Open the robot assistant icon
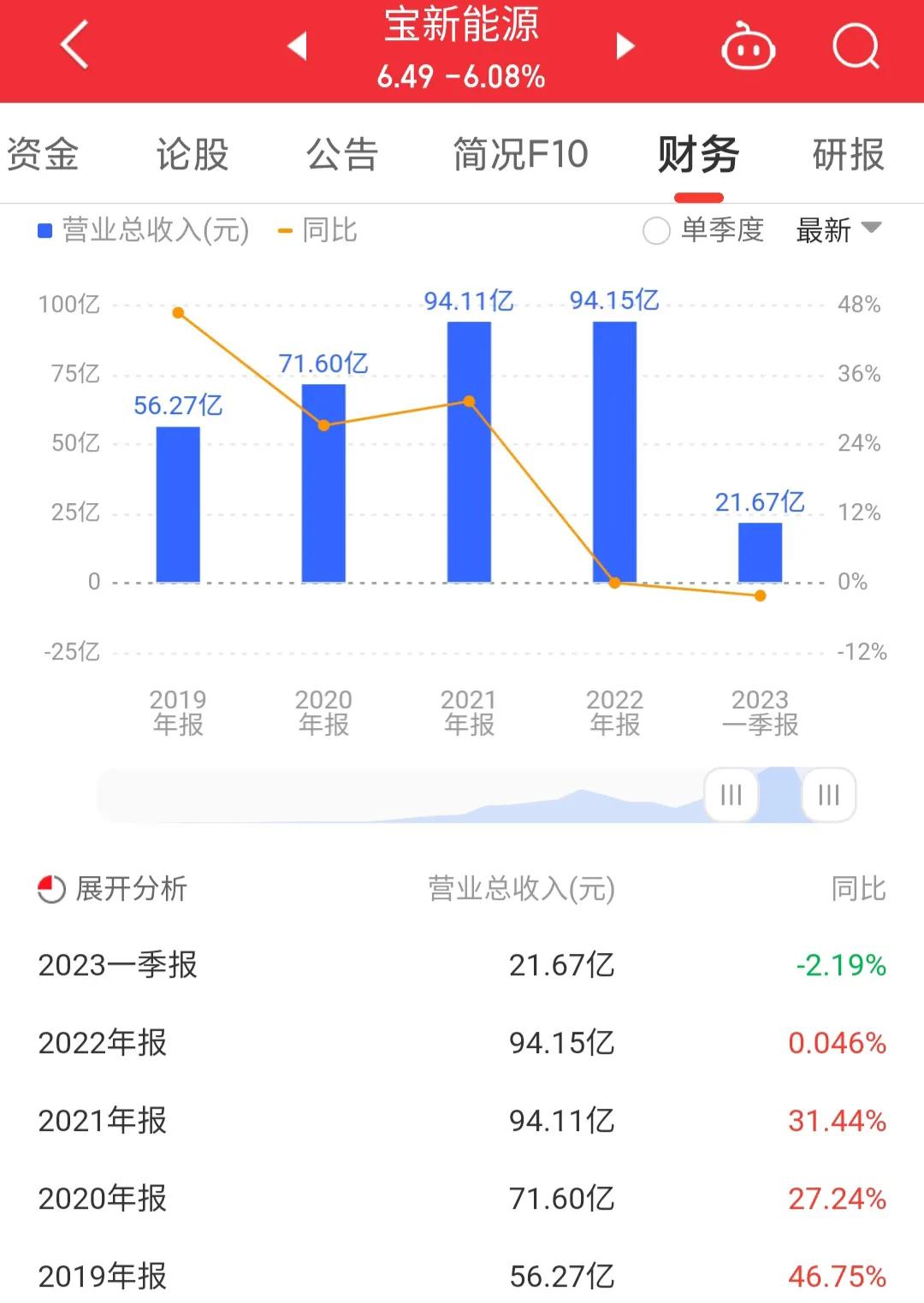 click(x=747, y=47)
